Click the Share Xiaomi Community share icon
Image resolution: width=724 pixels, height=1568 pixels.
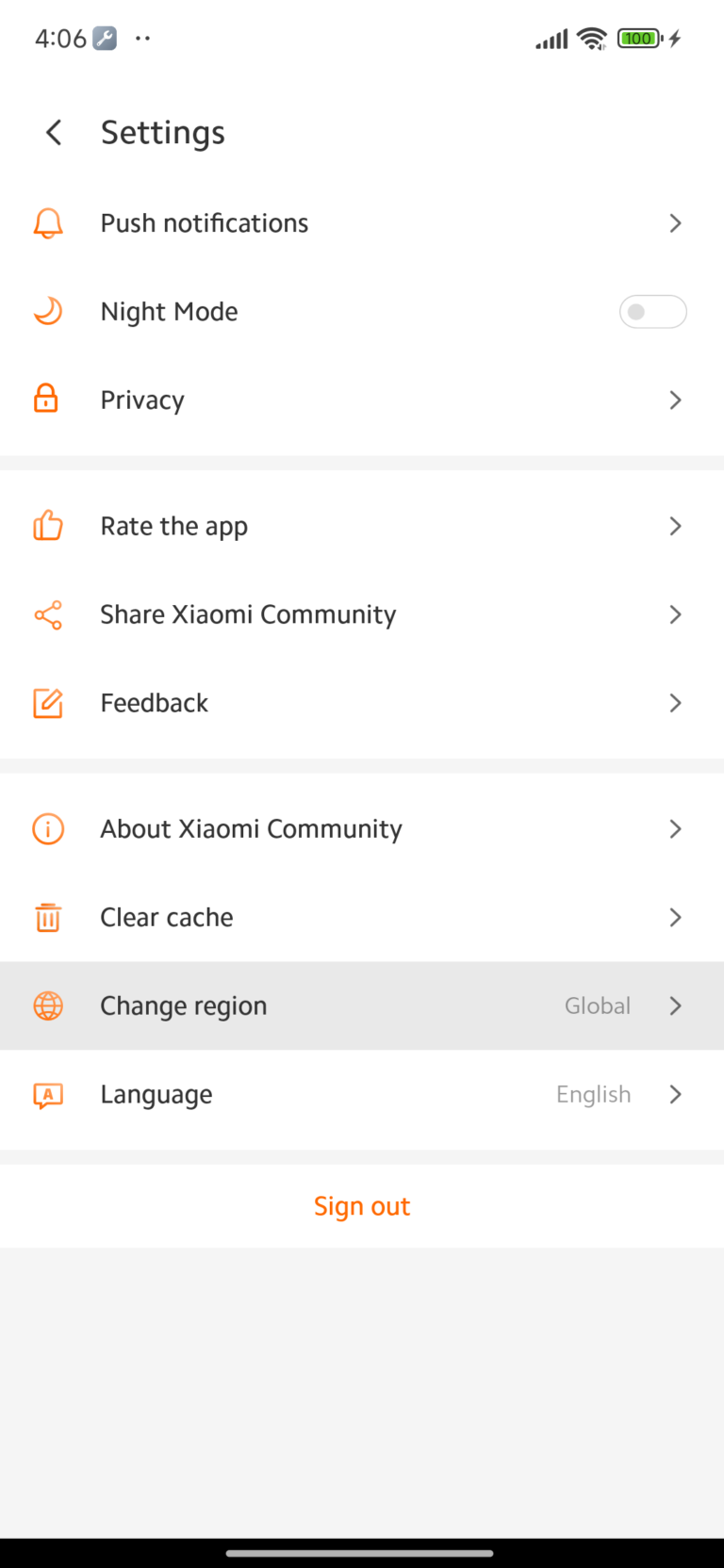[47, 614]
